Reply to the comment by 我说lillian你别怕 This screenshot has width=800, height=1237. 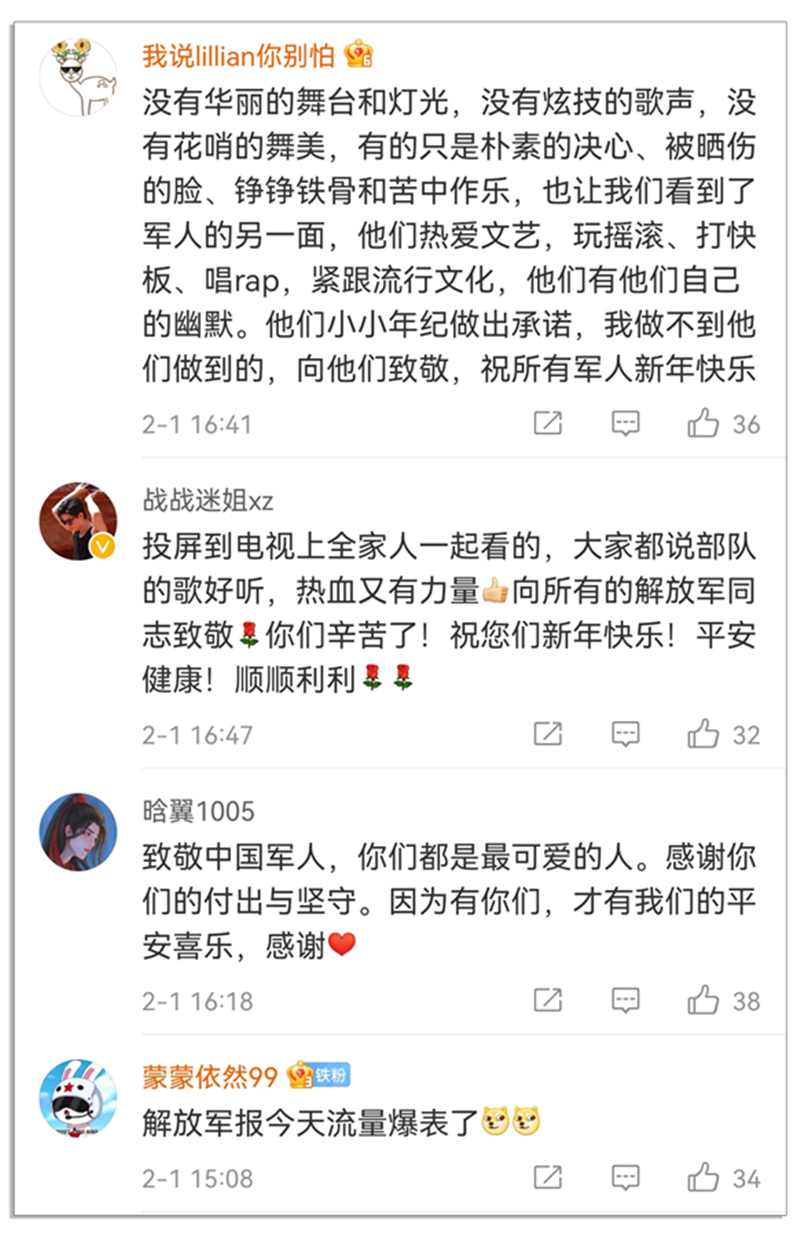pos(626,424)
